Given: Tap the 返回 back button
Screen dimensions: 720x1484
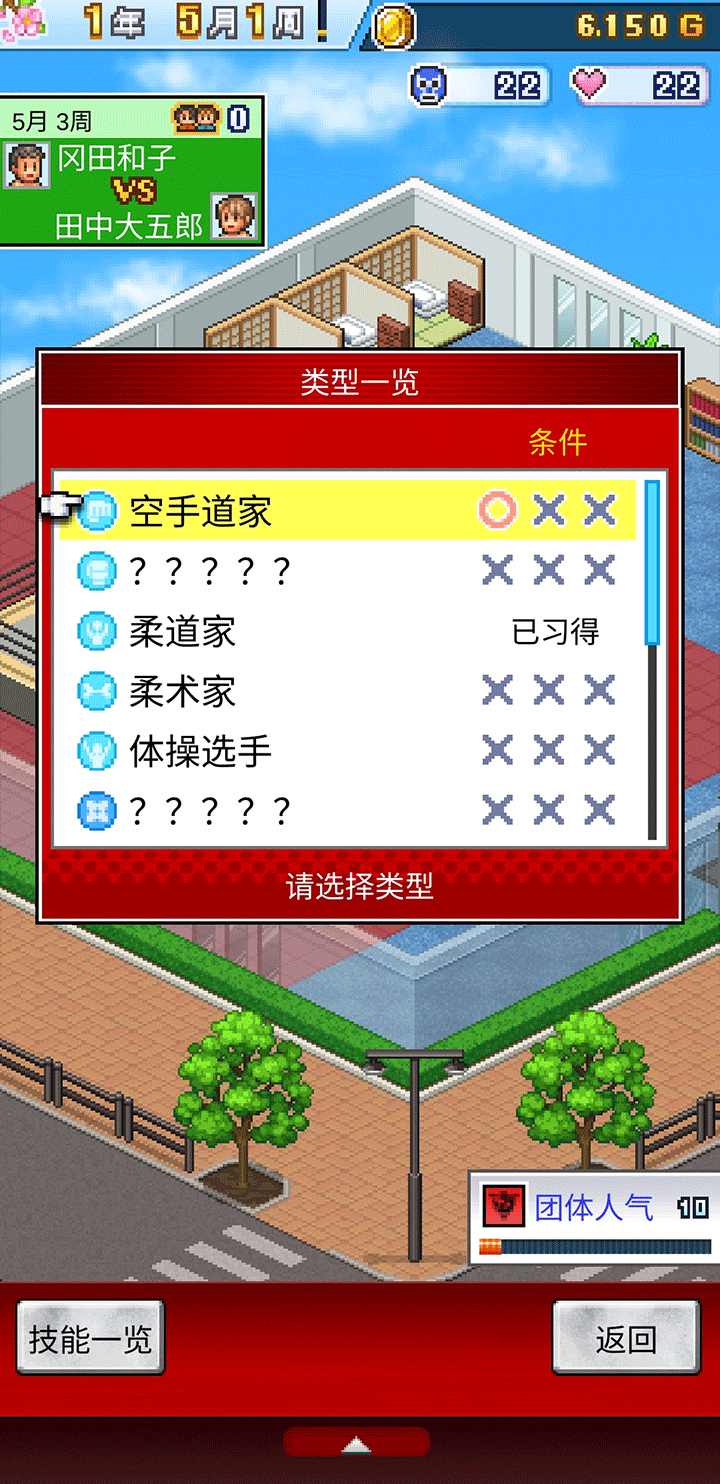Looking at the screenshot, I should coord(626,1338).
